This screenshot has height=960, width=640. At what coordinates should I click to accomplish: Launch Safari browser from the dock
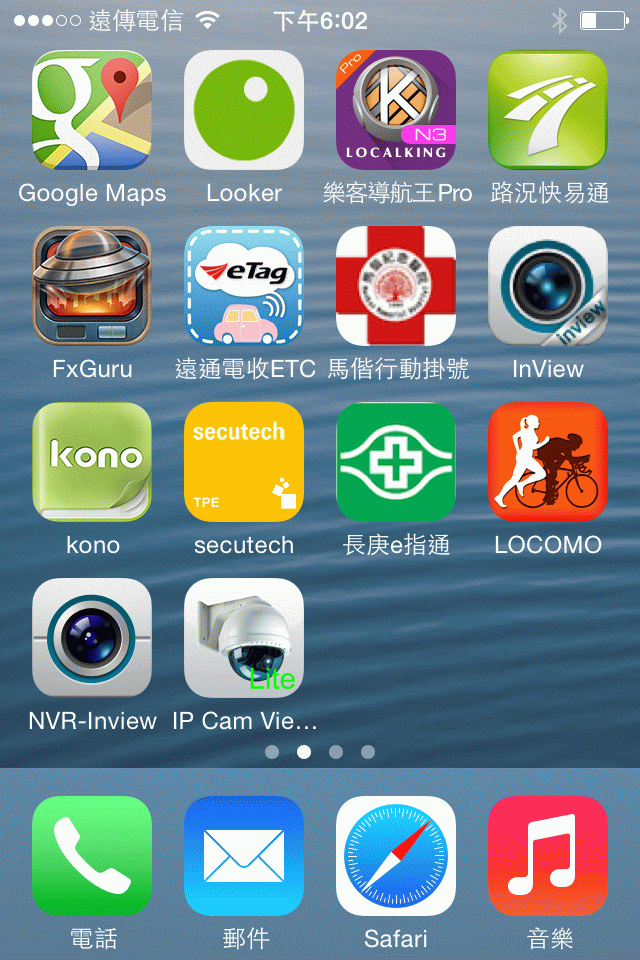pos(396,856)
